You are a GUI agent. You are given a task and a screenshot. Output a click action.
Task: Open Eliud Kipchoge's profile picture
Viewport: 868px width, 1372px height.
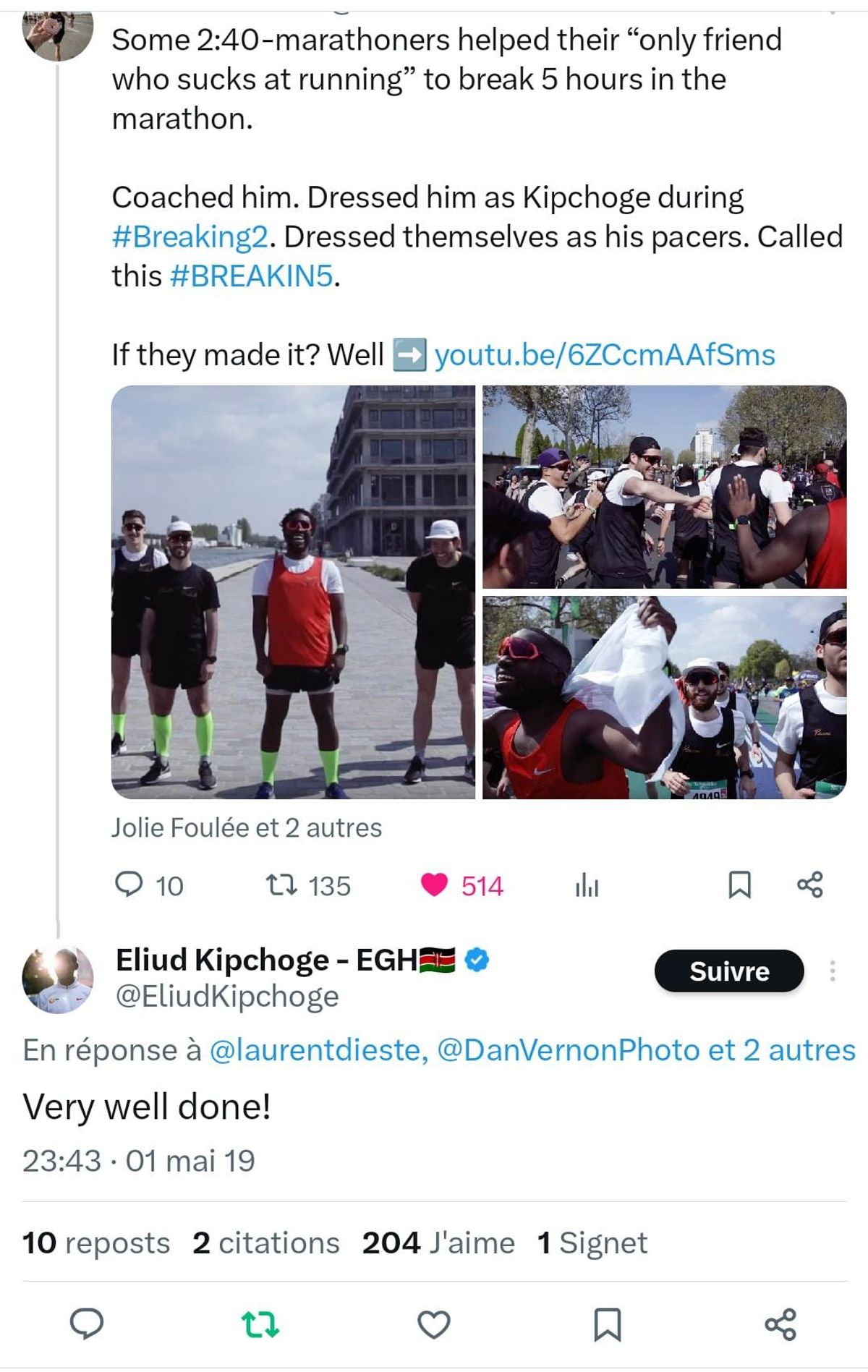click(x=58, y=979)
